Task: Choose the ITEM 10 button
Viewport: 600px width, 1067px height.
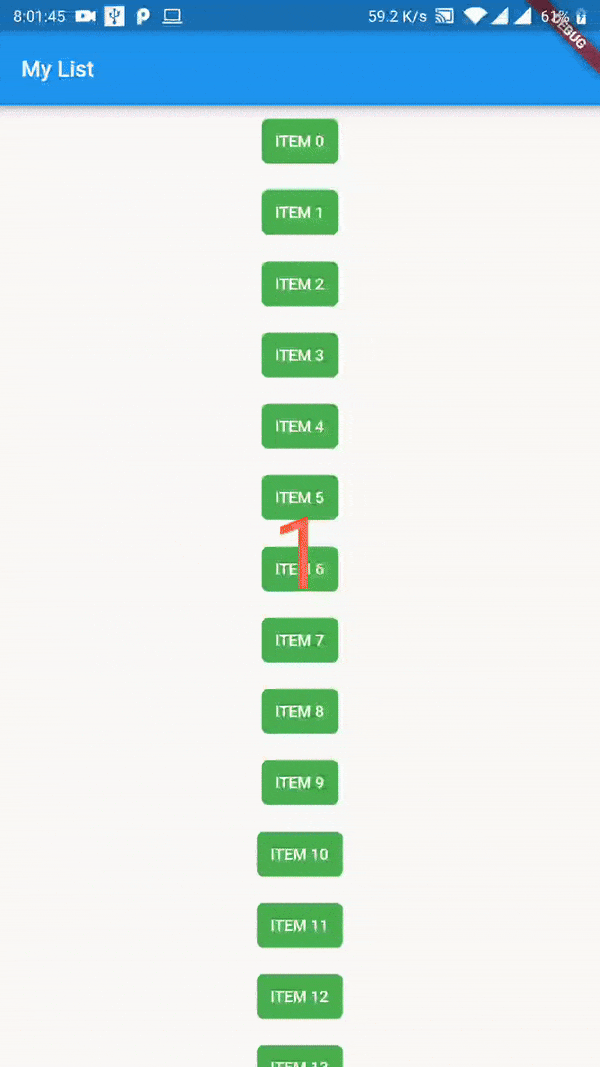Action: tap(300, 854)
